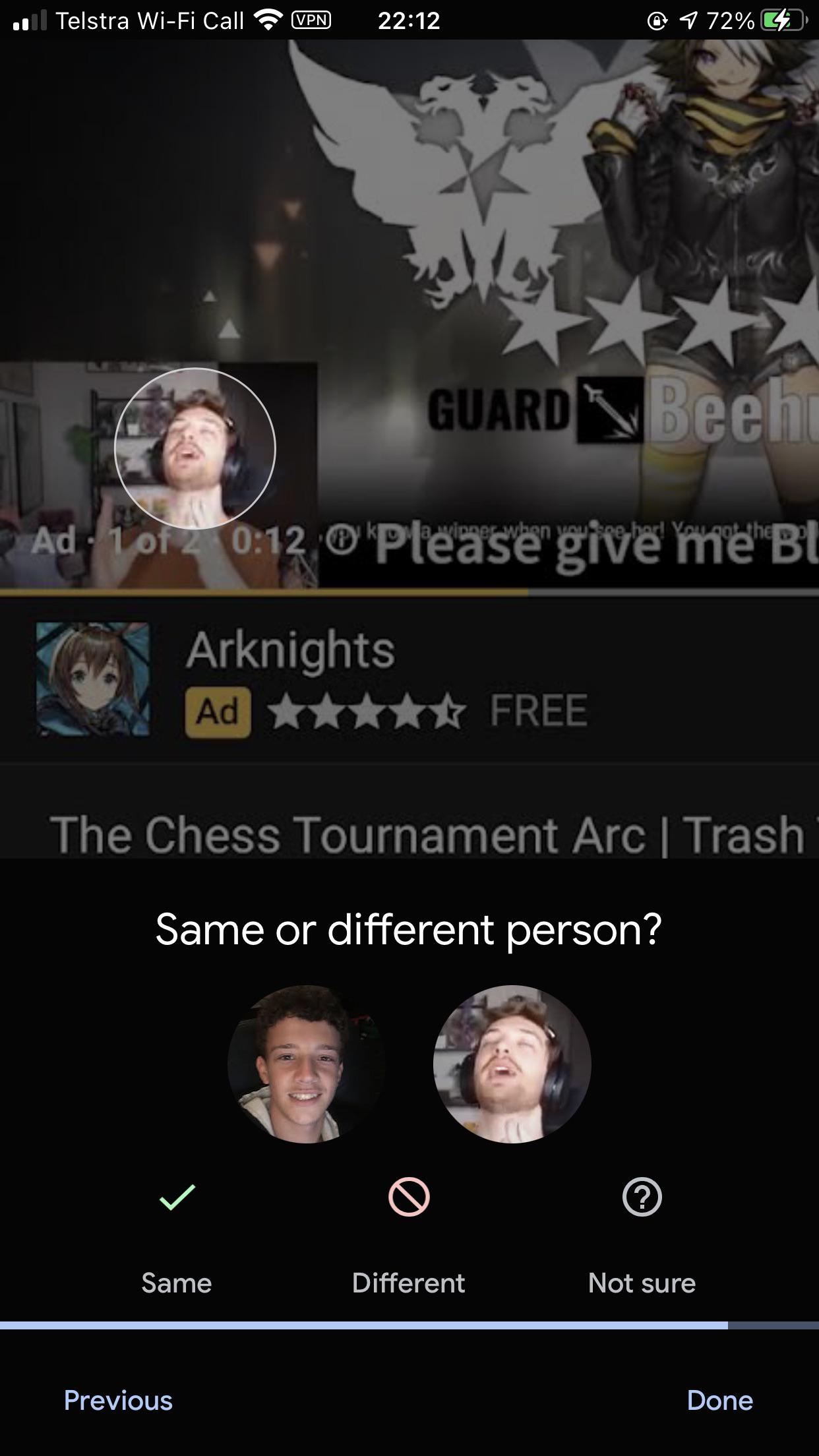Go back to the Previous comparison
The width and height of the screenshot is (819, 1456).
pos(118,1400)
